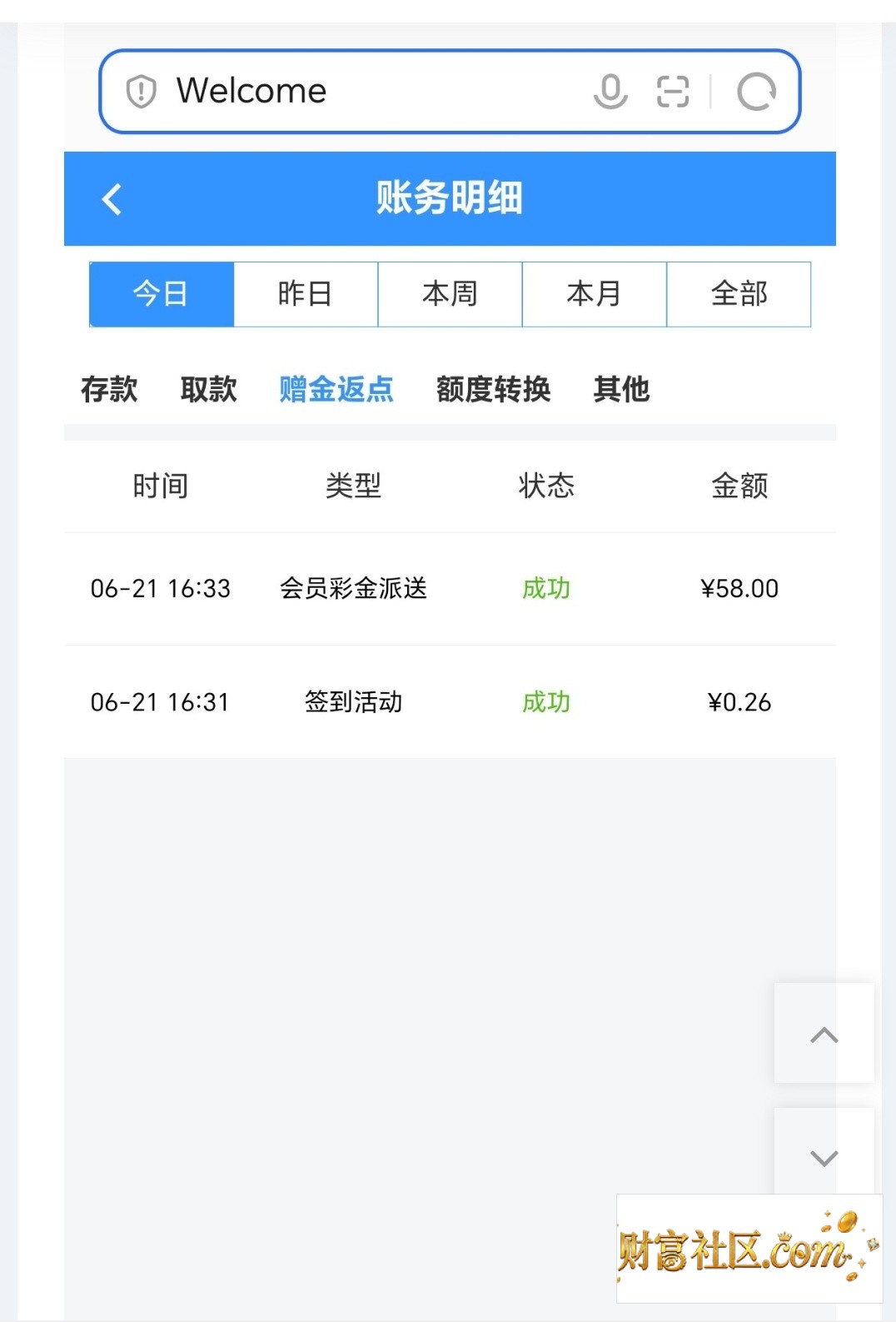Switch to the 本周 date filter
Image resolution: width=896 pixels, height=1322 pixels.
[450, 294]
